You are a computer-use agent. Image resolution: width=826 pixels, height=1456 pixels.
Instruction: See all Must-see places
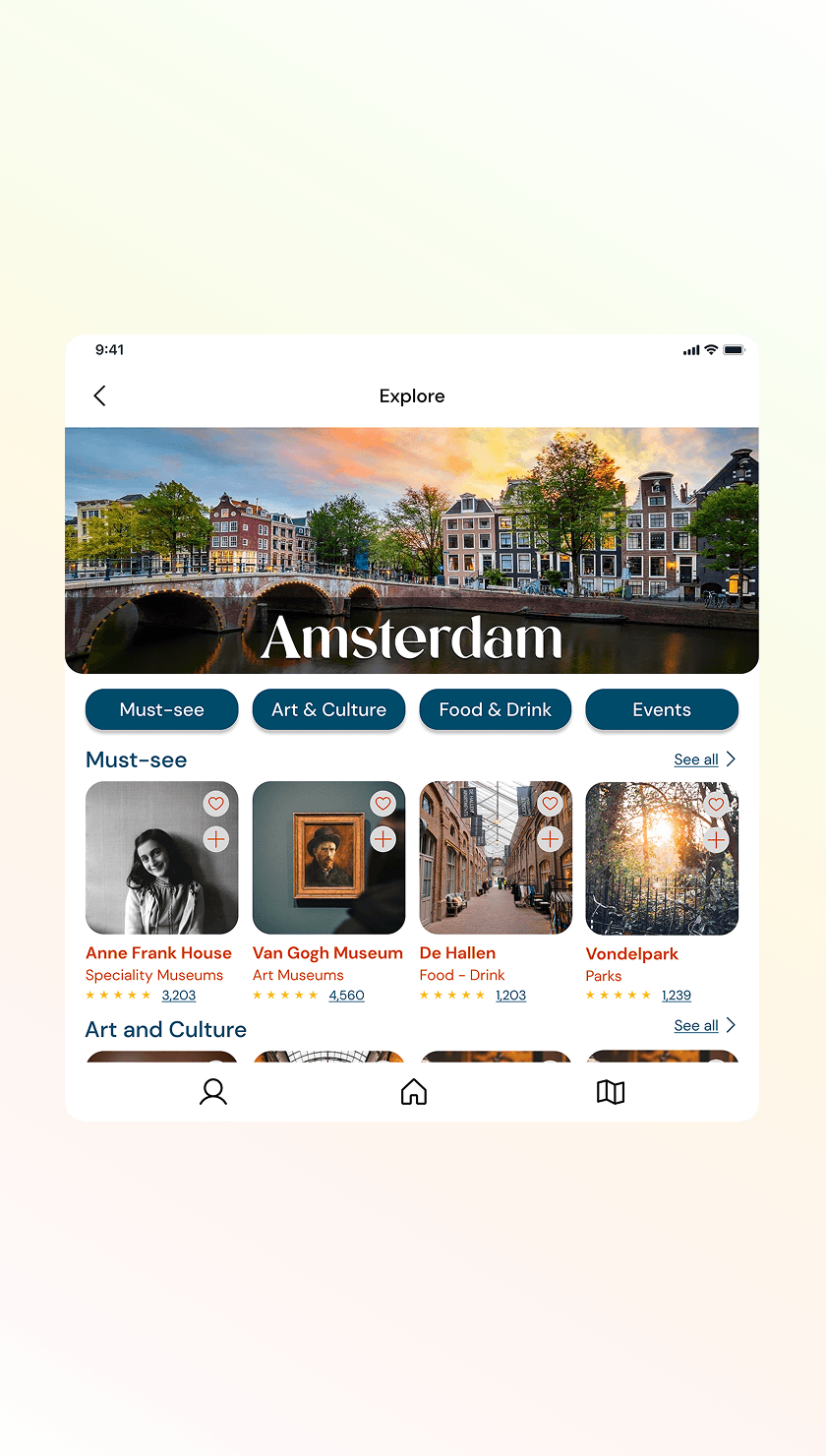[x=704, y=759]
